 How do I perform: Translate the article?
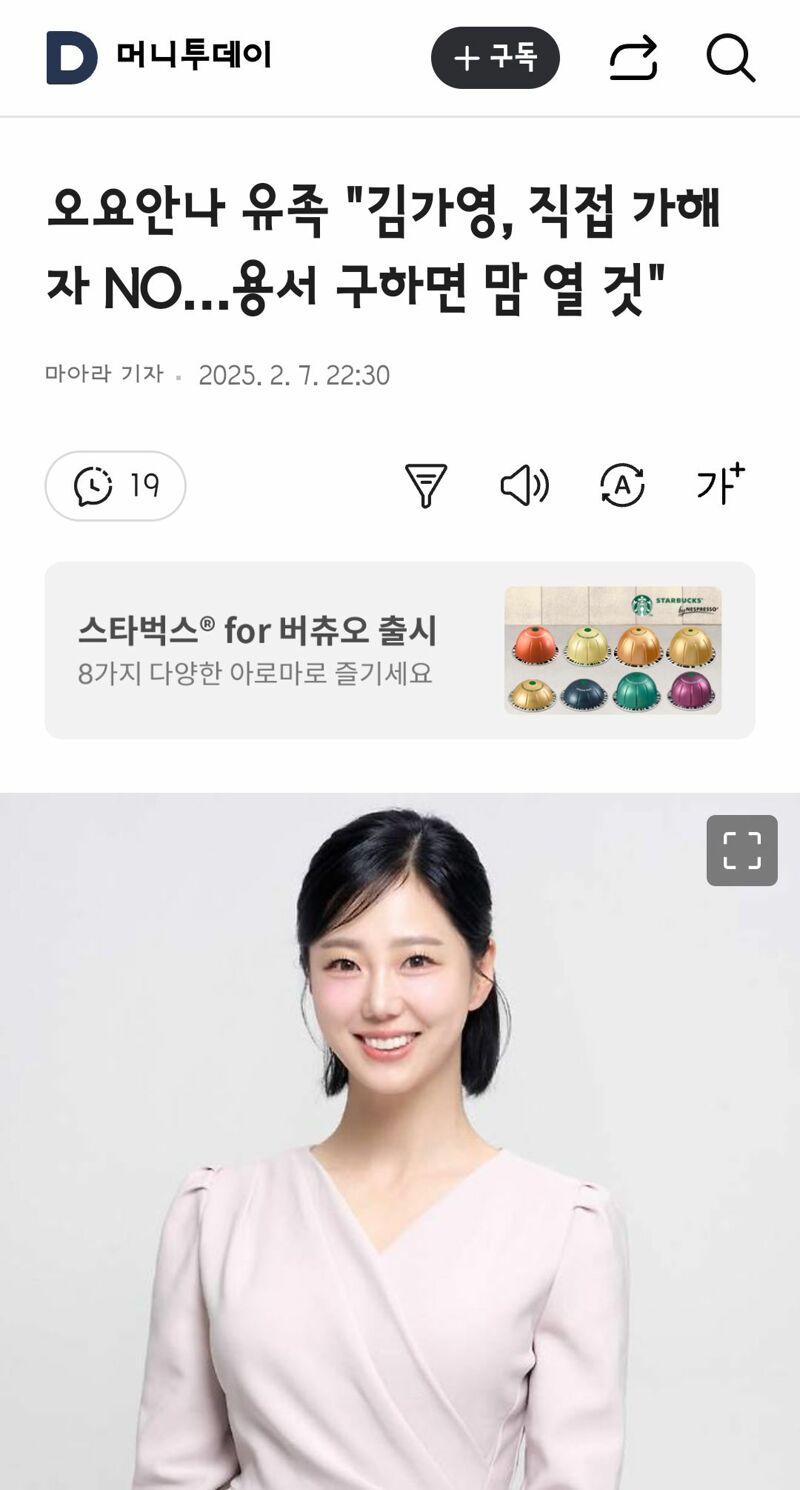pyautogui.click(x=622, y=486)
